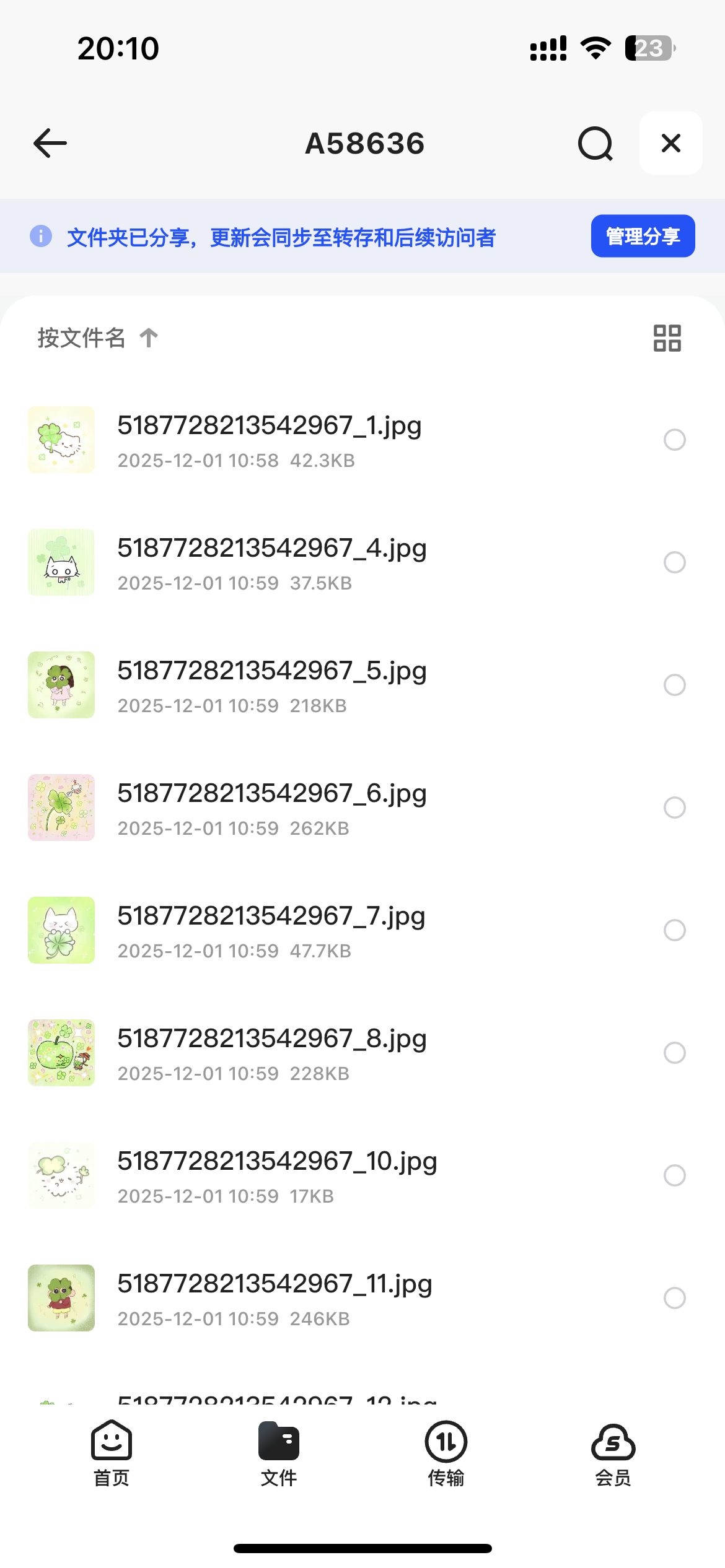Click the 会员 membership cloud icon
725x1568 pixels.
pos(613,1443)
